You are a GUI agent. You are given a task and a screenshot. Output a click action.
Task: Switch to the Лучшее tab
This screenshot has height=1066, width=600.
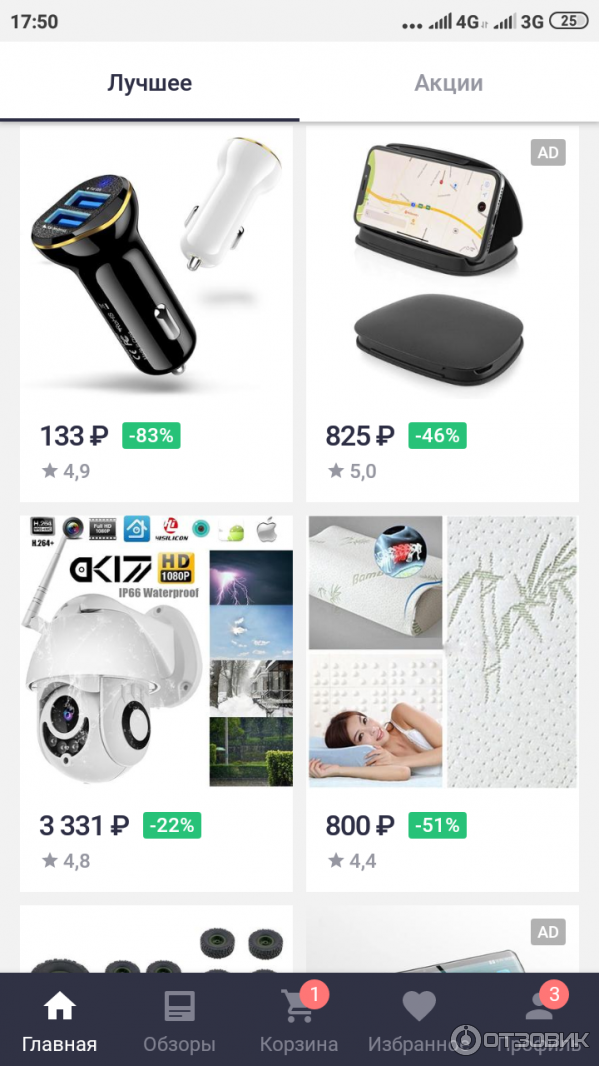point(150,83)
